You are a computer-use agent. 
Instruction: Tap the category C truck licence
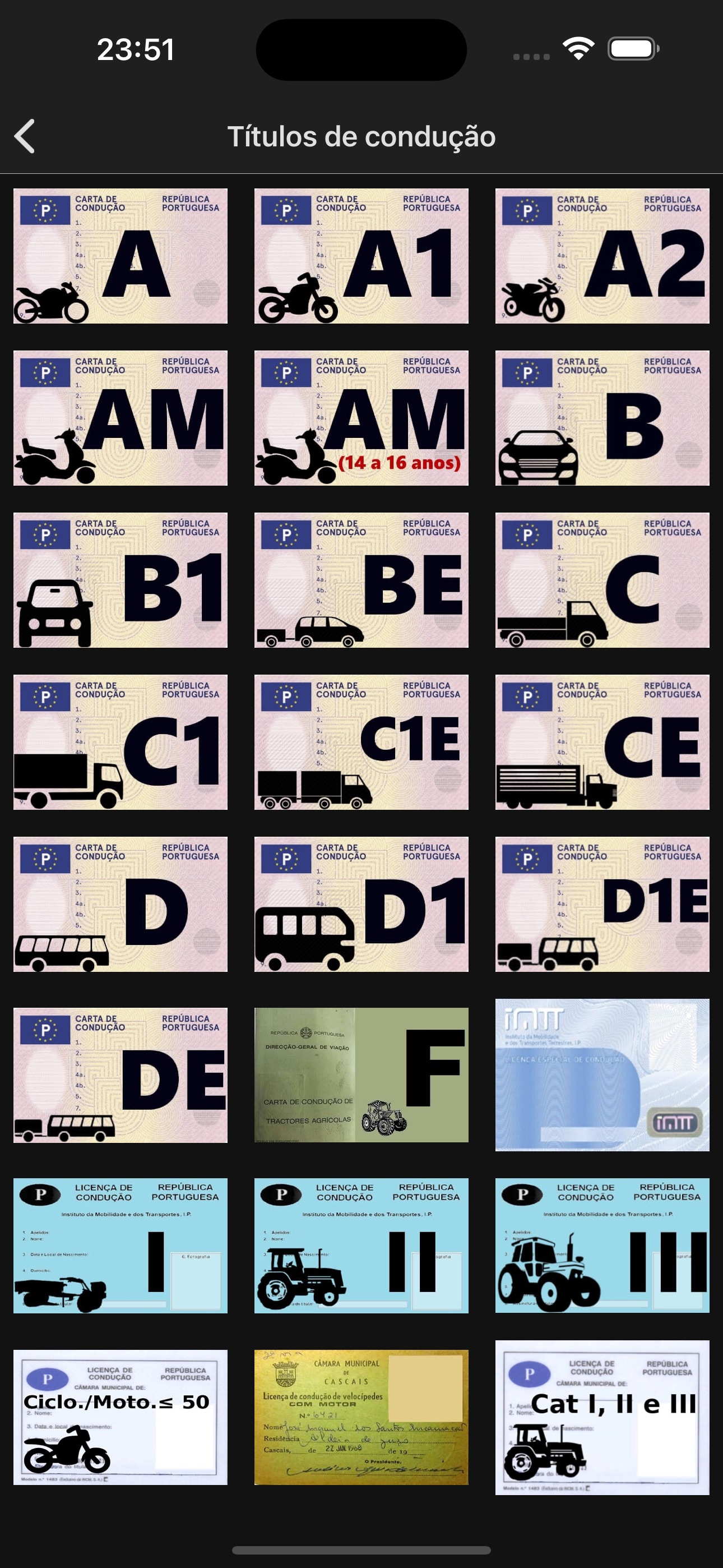click(x=602, y=579)
